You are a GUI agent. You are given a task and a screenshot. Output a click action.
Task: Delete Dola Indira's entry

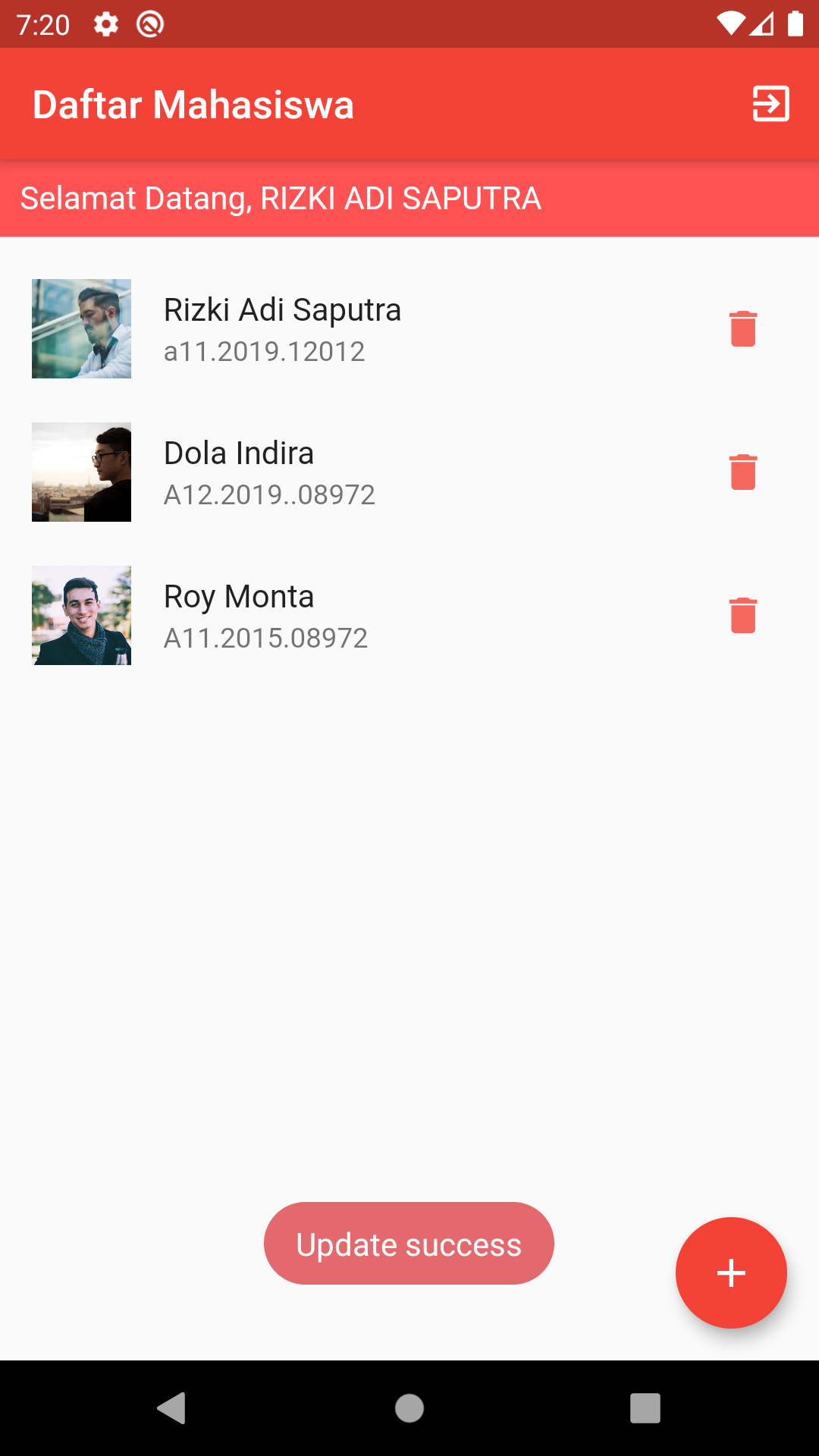tap(743, 472)
